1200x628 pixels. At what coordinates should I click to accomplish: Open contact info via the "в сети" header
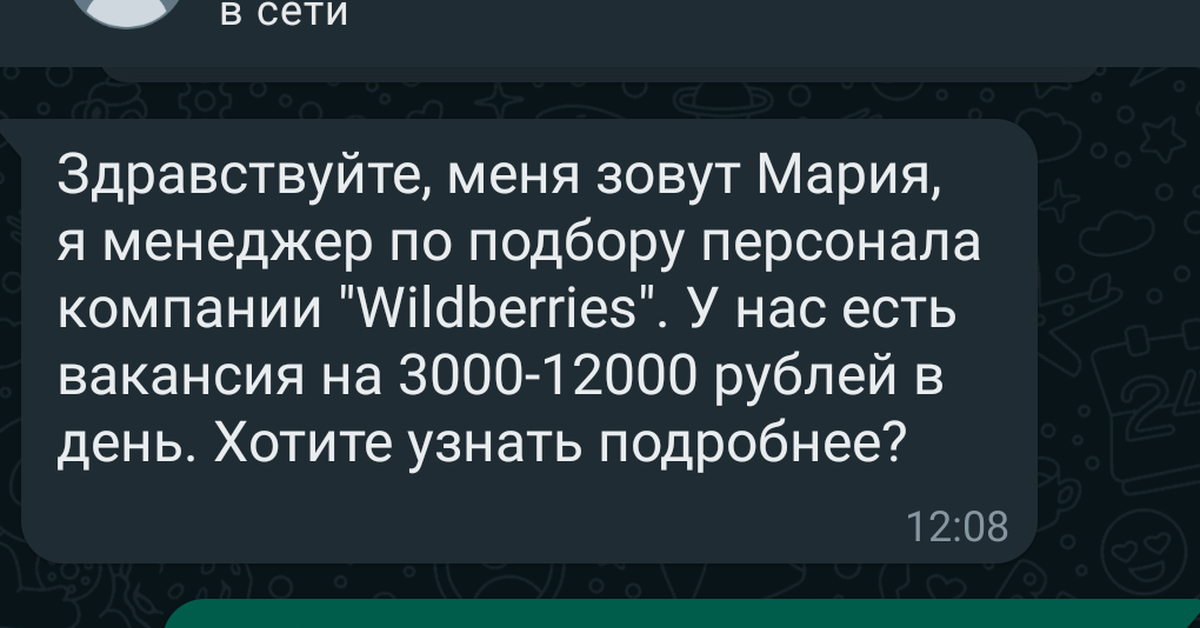(x=283, y=14)
